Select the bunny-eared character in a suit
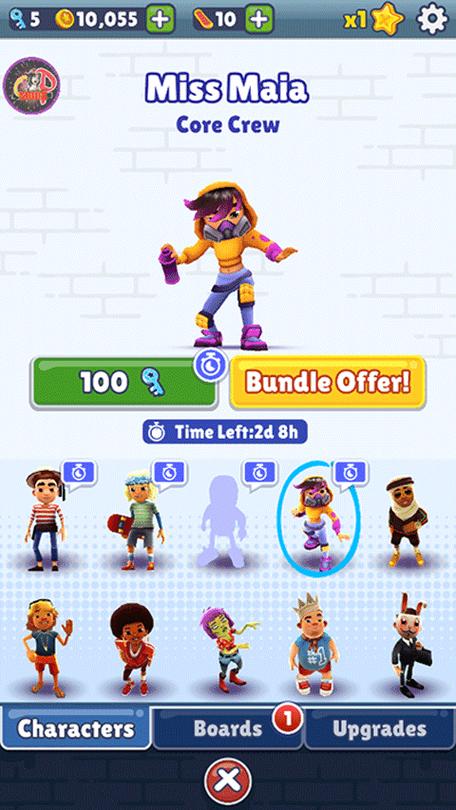 411,646
